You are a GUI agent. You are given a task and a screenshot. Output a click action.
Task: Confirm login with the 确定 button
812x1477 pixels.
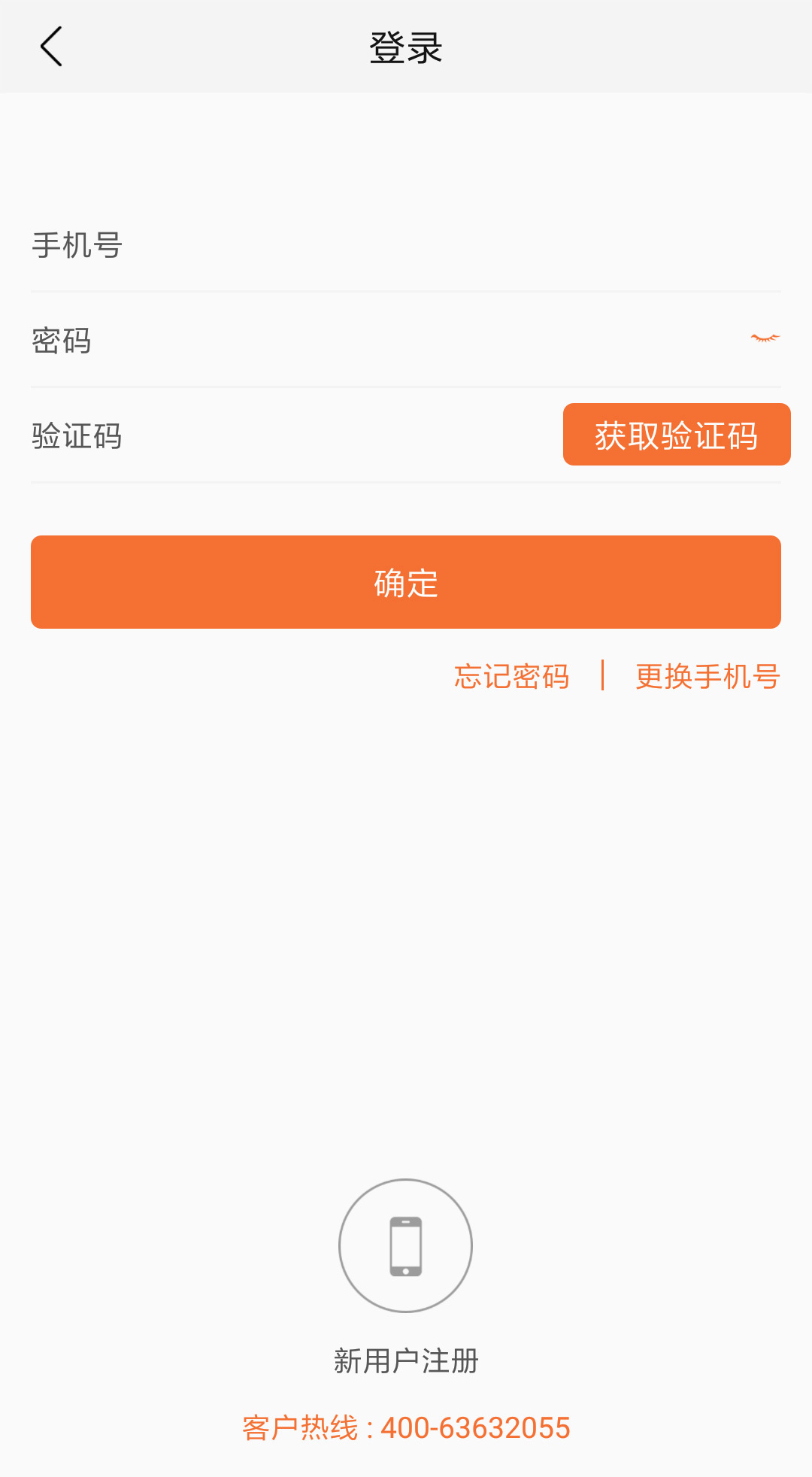406,582
